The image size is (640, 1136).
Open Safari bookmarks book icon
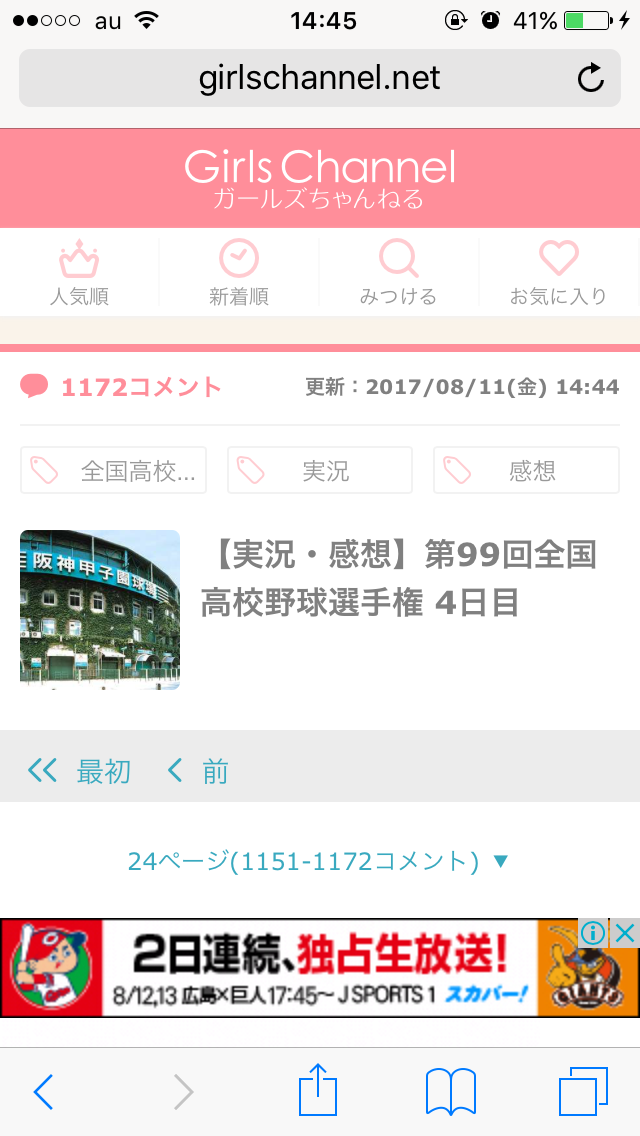point(450,1091)
